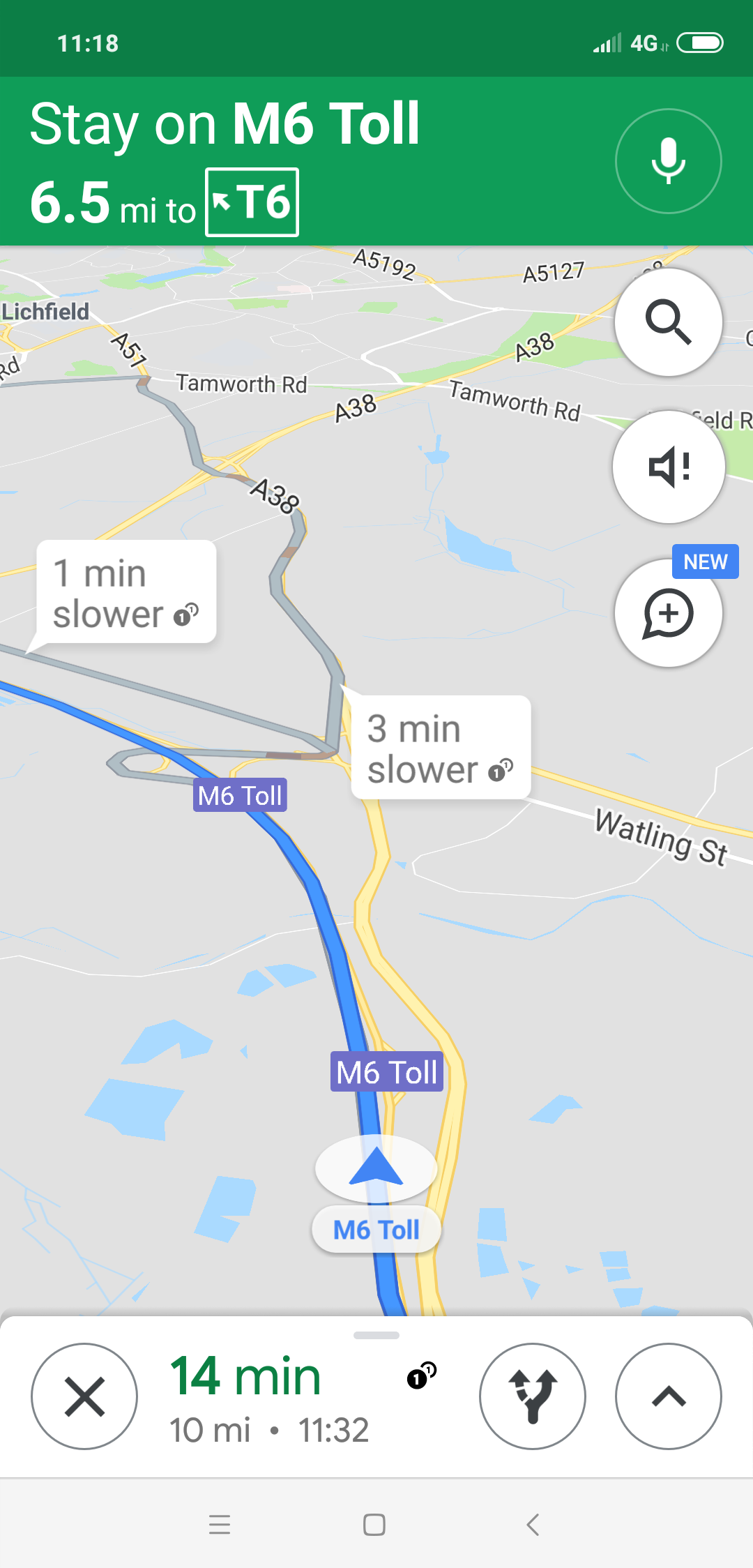Select the 3 min slower alternate route
This screenshot has height=1568, width=753.
441,747
